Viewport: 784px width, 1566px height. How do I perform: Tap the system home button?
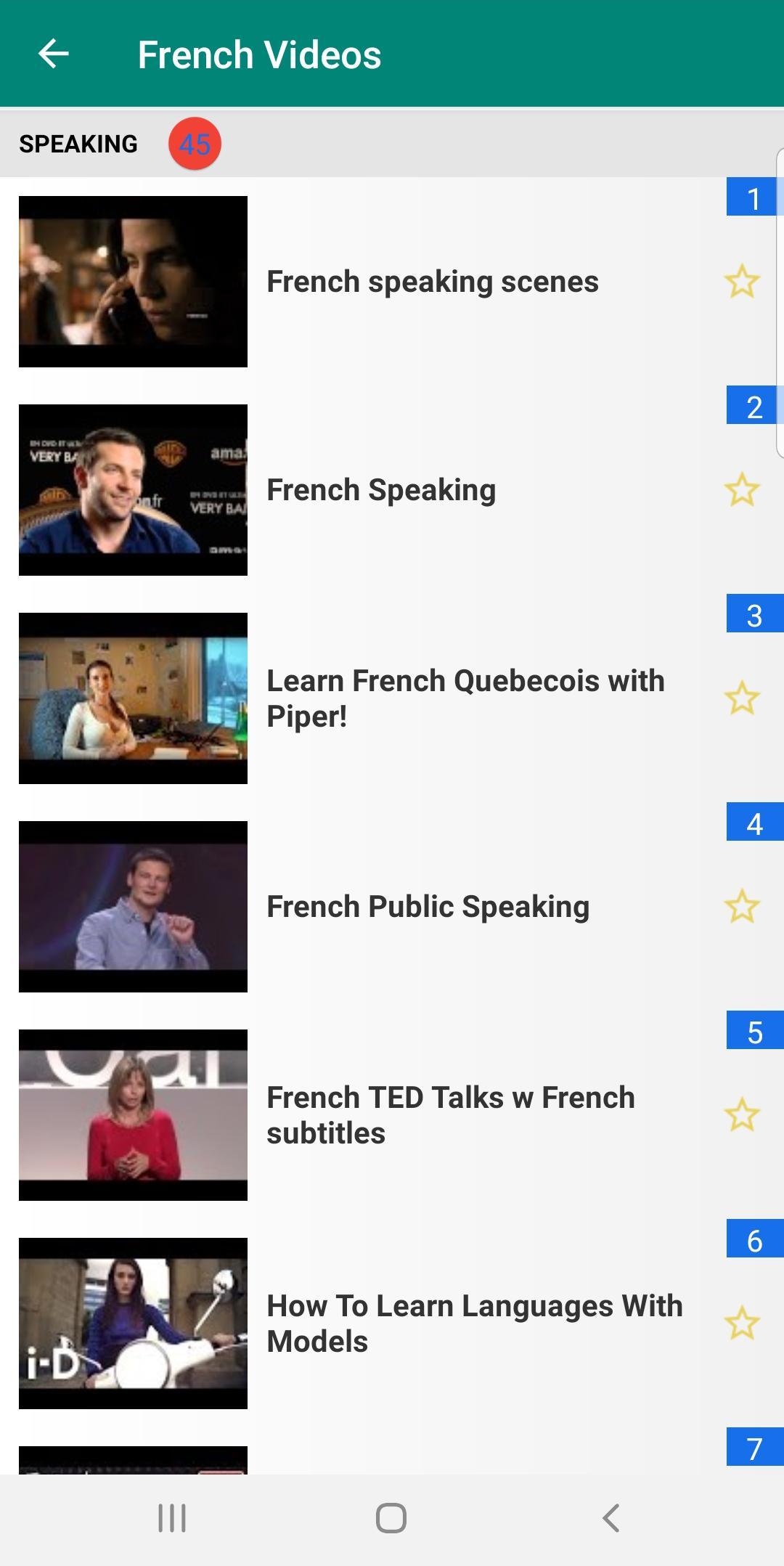[391, 1518]
